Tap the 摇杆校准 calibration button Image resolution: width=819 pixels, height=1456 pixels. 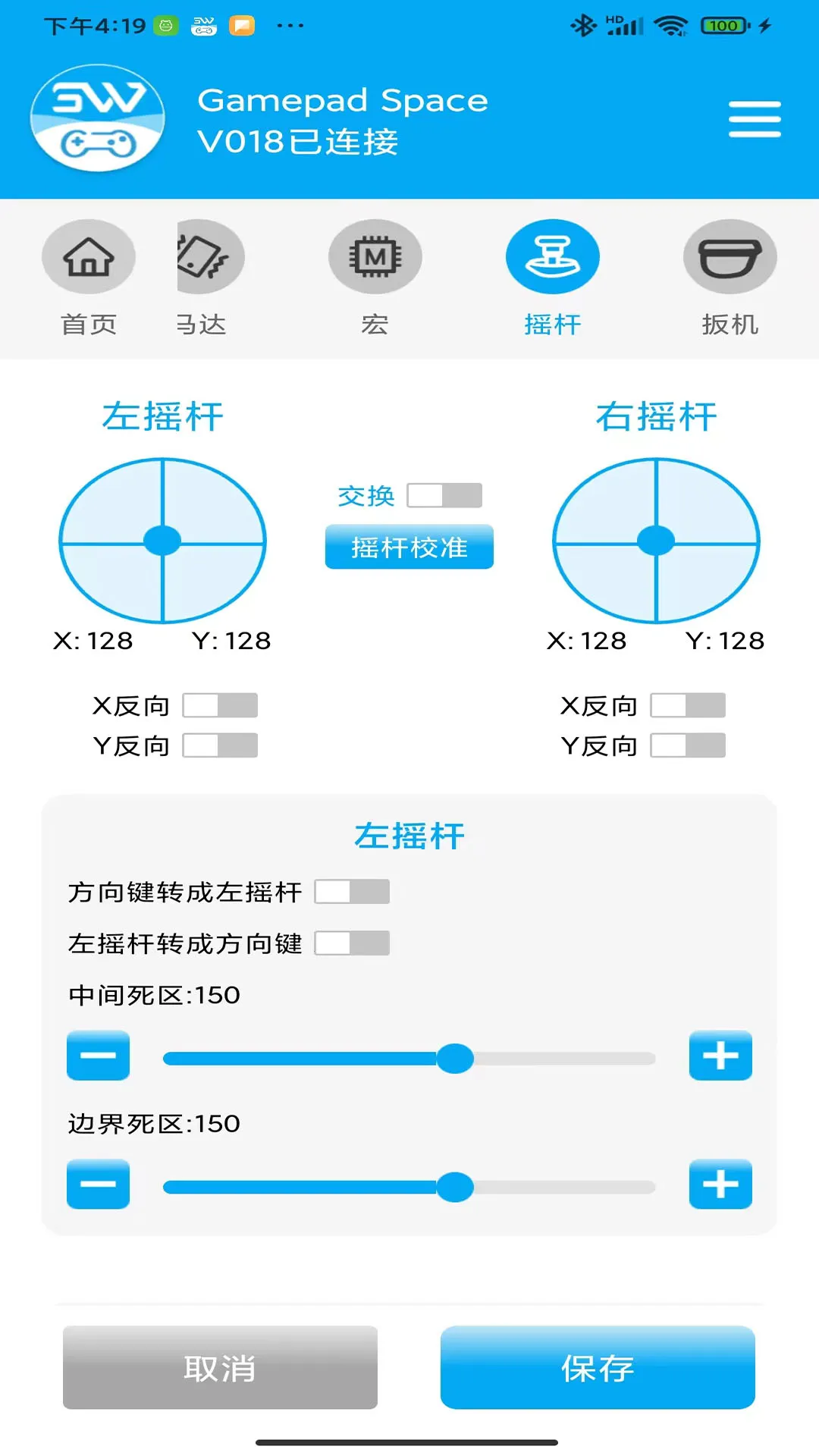point(409,547)
